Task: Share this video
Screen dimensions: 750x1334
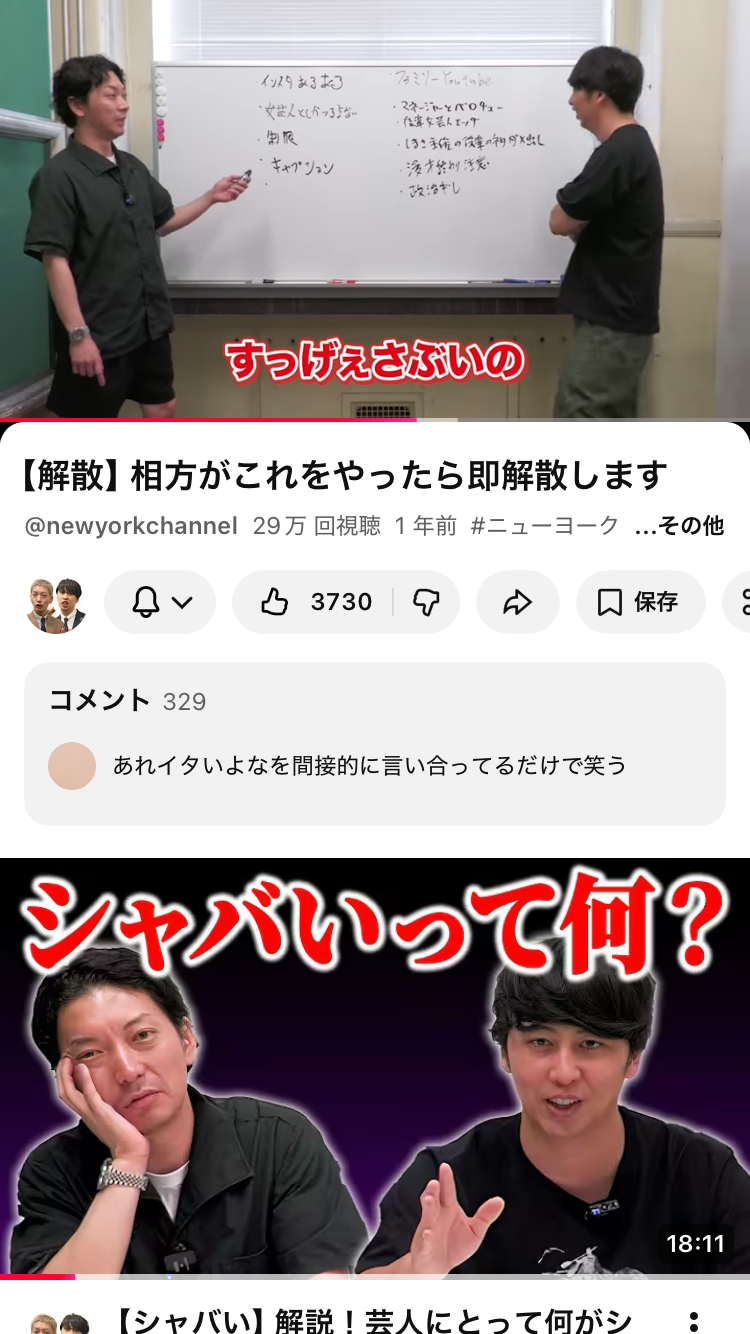Action: coord(517,602)
